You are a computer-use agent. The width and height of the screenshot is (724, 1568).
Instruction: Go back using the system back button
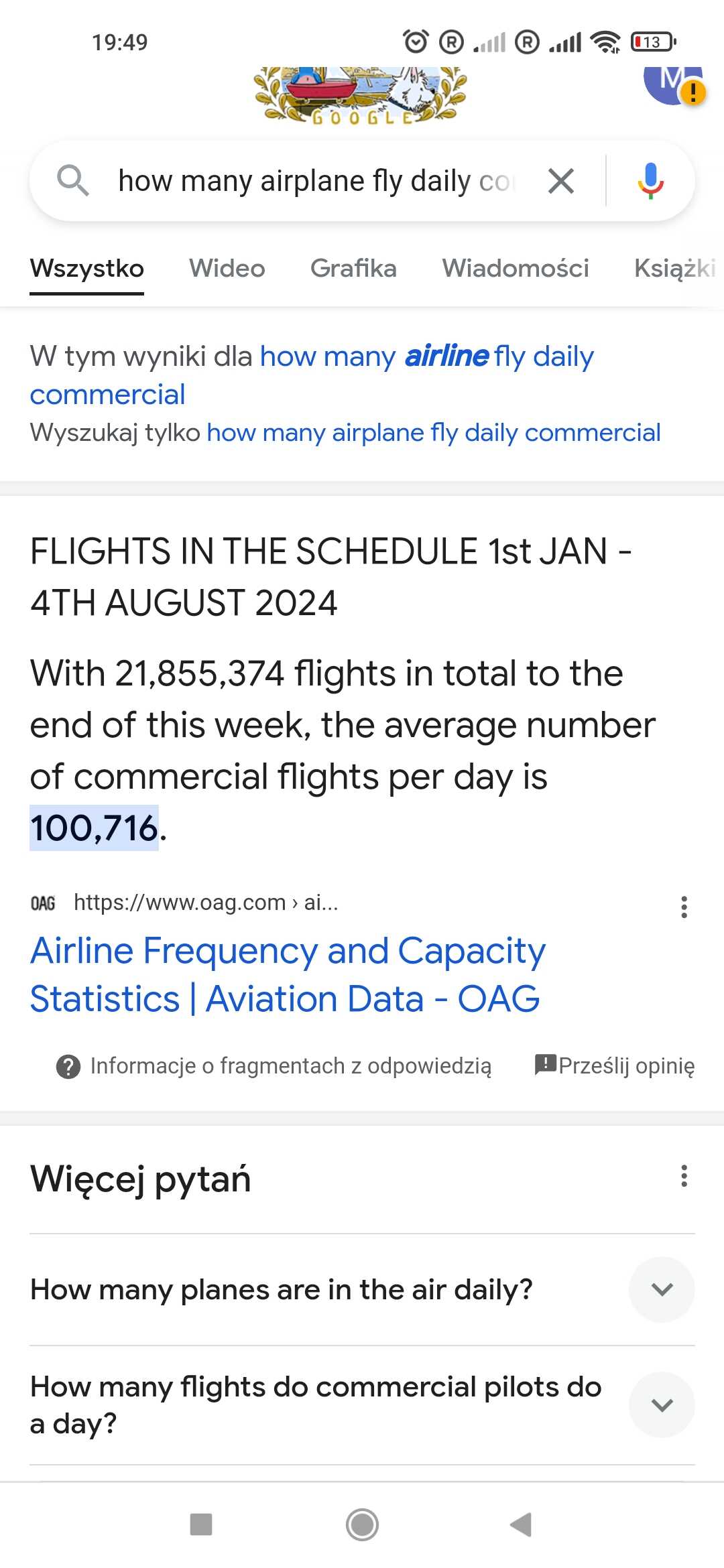[x=522, y=1524]
